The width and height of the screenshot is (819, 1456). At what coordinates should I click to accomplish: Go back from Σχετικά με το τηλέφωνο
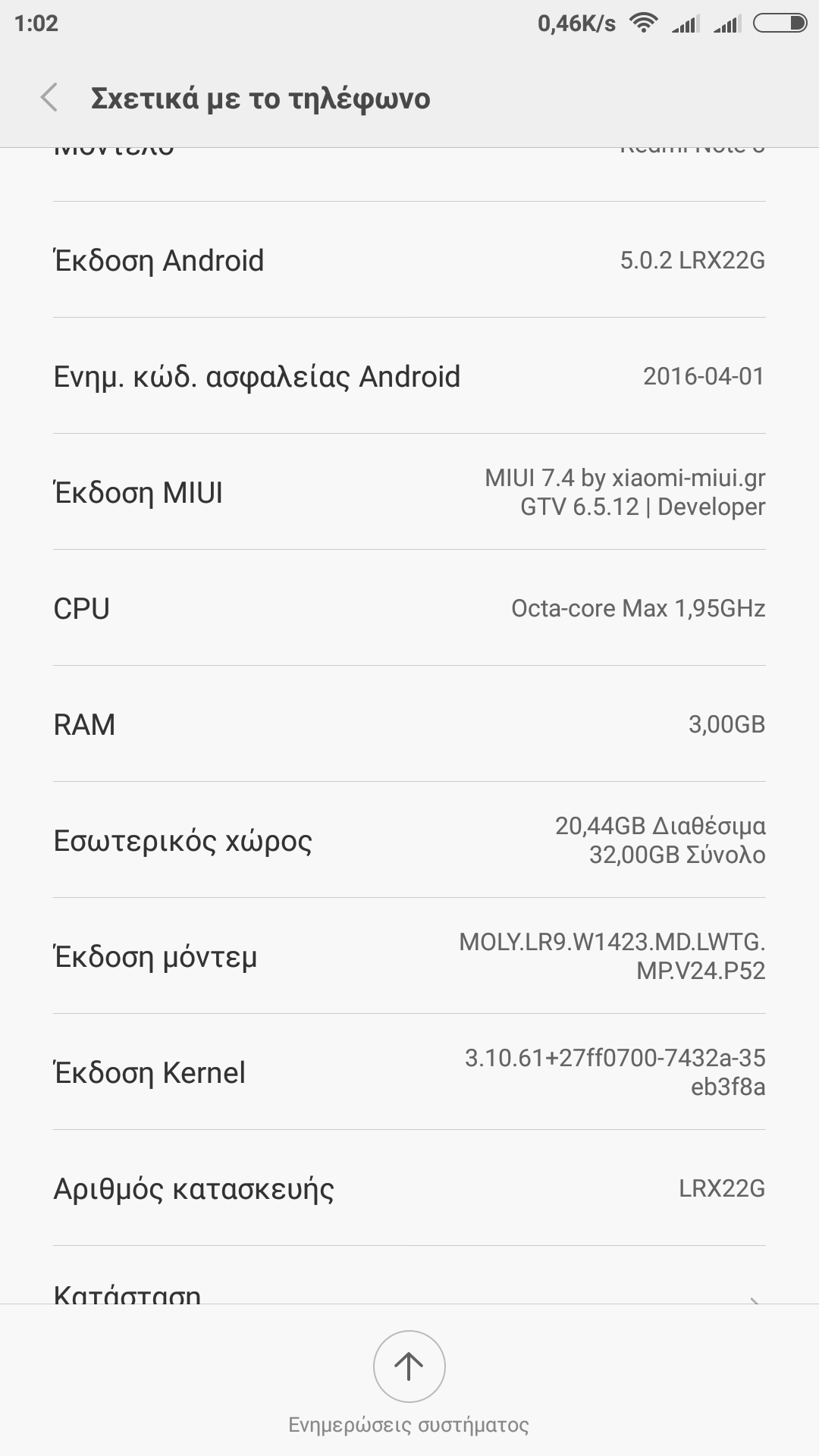click(x=49, y=98)
